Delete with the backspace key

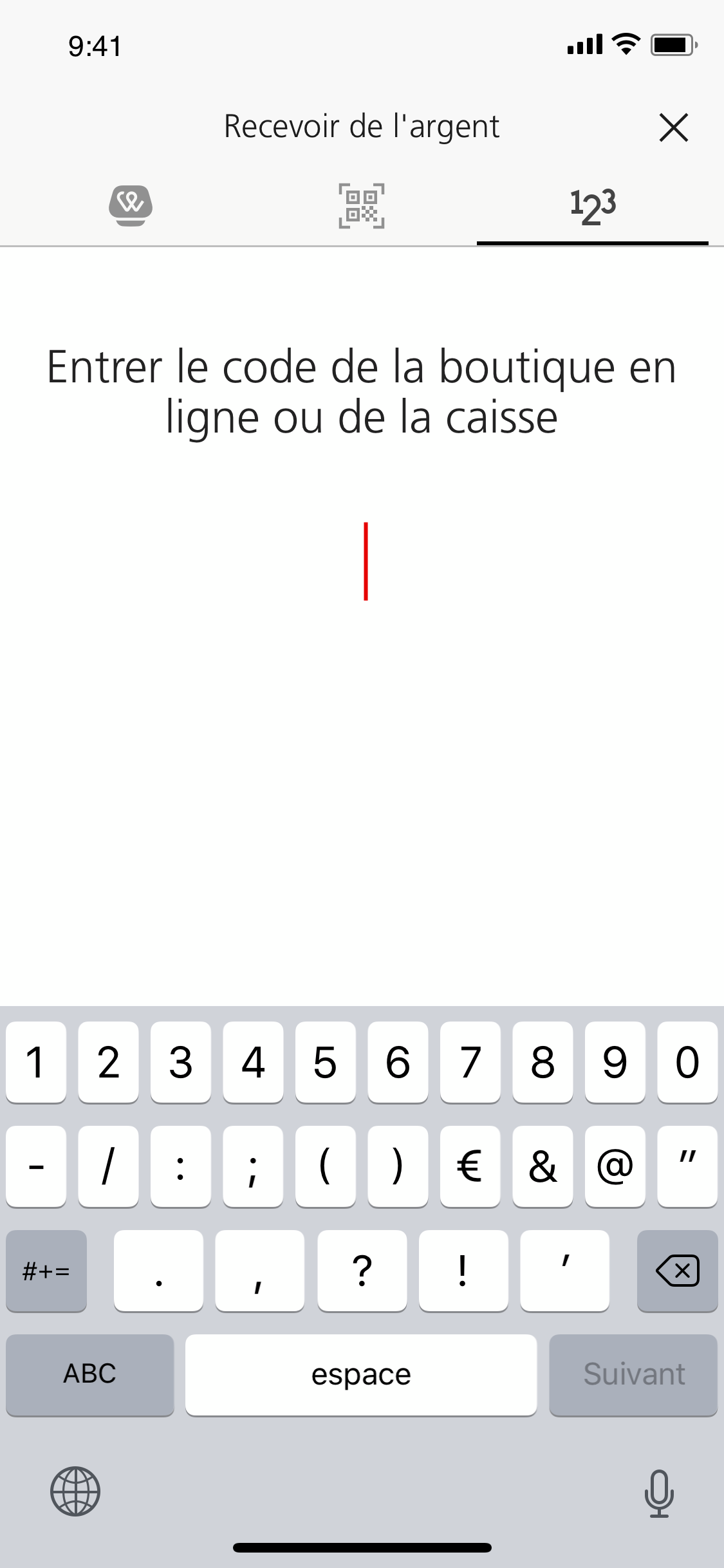tap(677, 1271)
